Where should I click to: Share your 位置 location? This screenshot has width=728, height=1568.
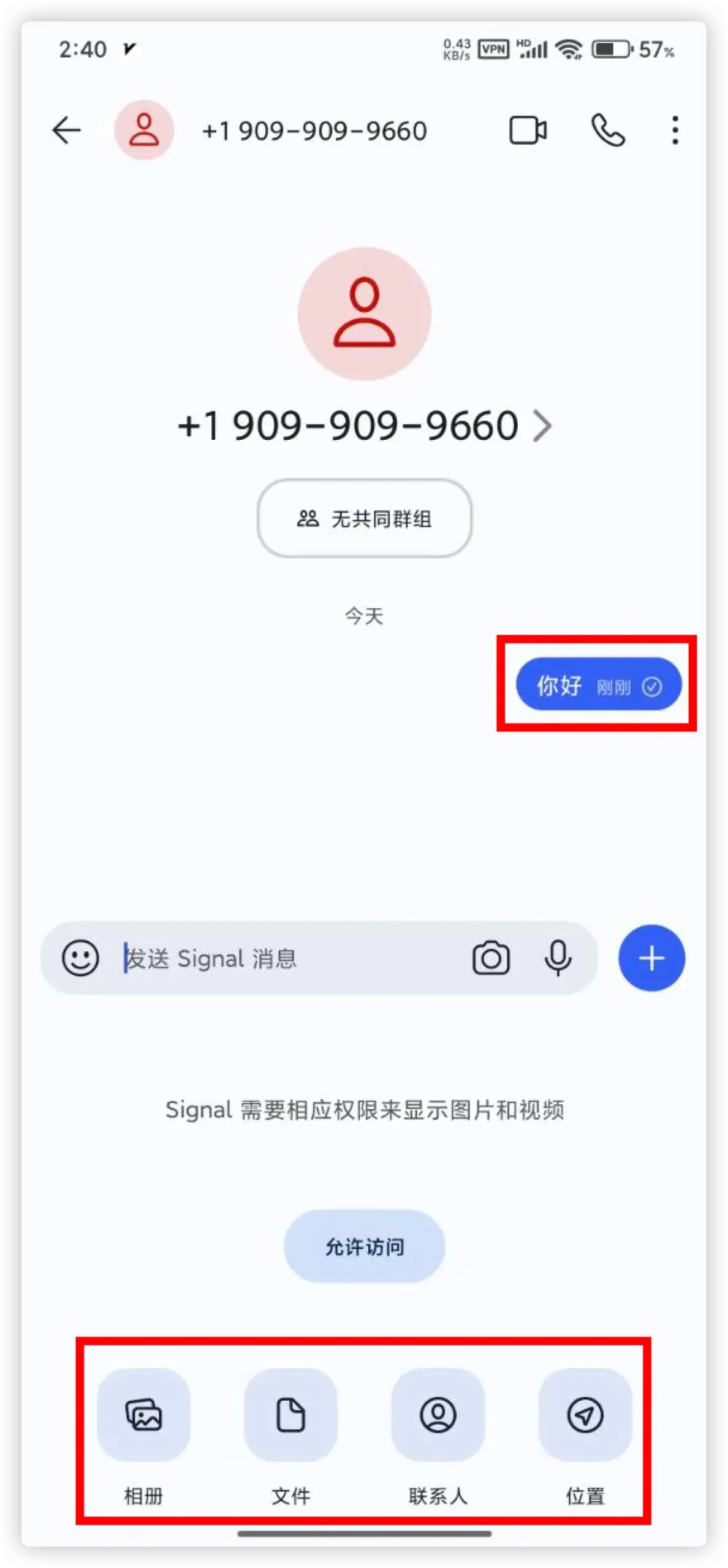point(585,1415)
